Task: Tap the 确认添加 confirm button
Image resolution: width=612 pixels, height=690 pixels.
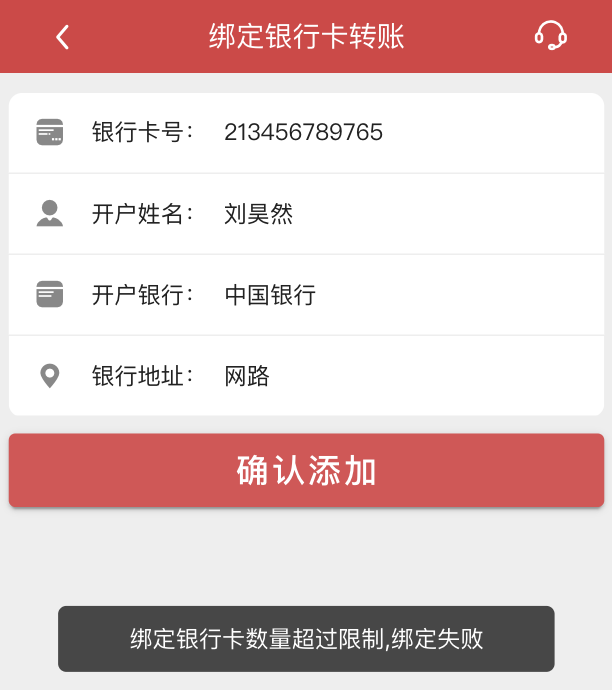Action: 306,470
